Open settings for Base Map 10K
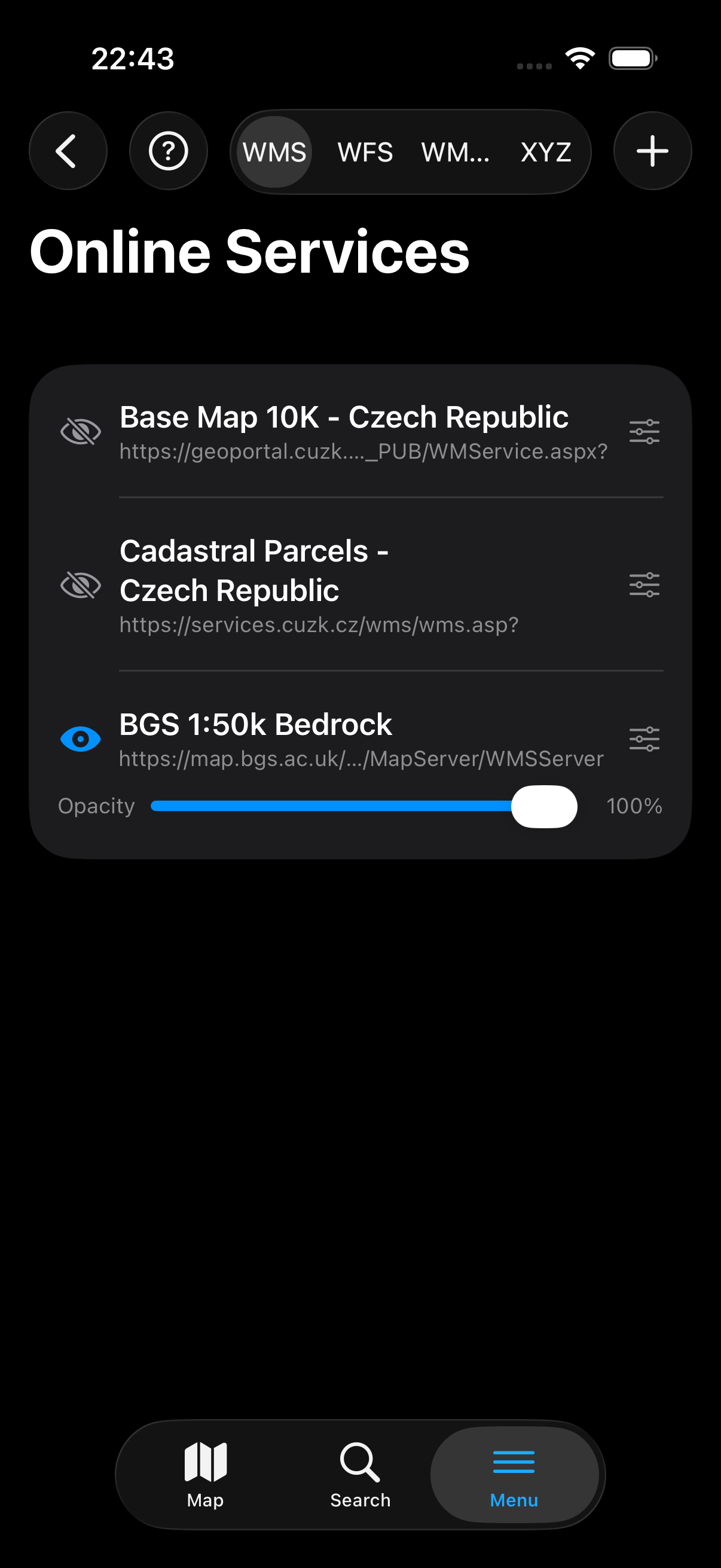 [x=644, y=432]
